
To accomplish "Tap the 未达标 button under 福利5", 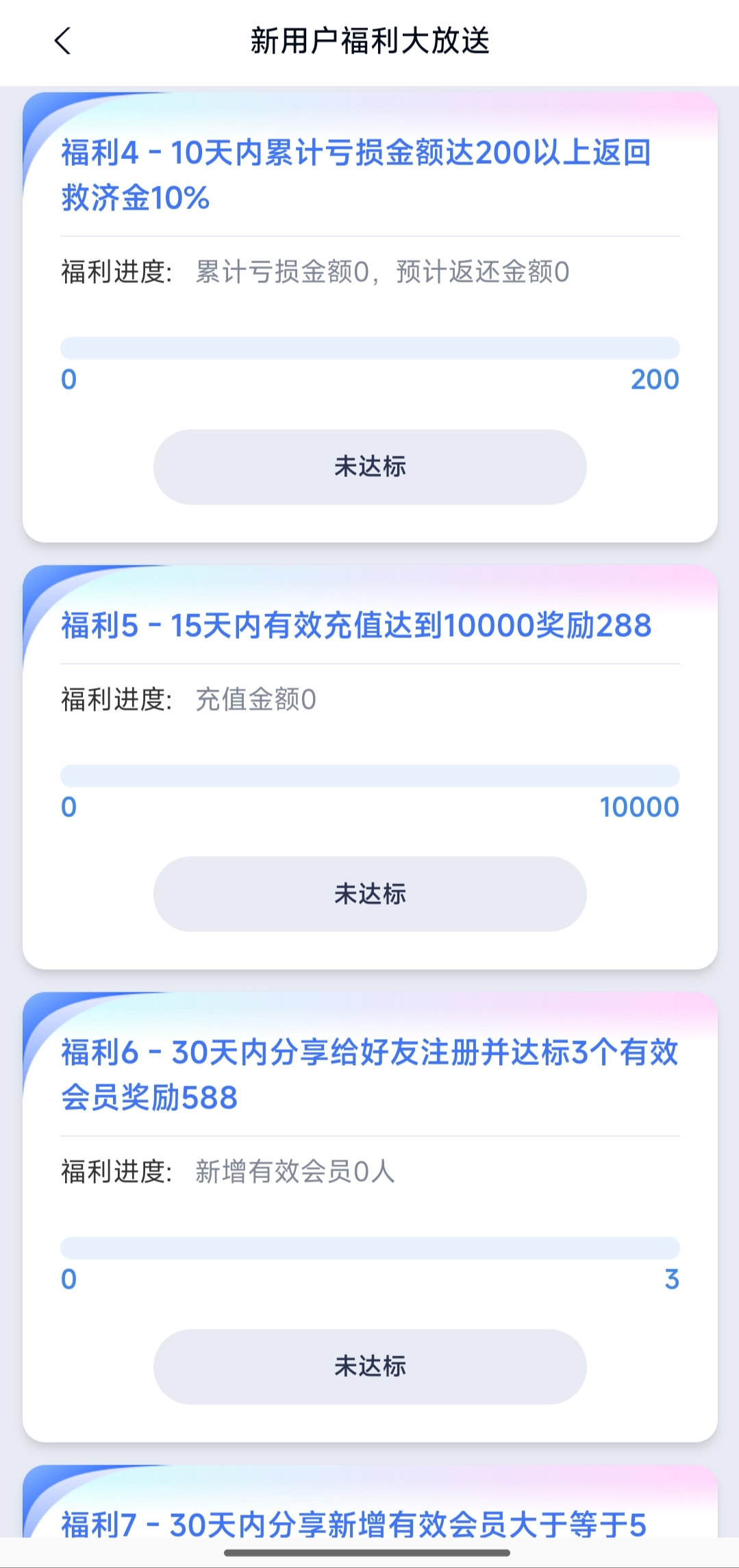I will (x=370, y=894).
